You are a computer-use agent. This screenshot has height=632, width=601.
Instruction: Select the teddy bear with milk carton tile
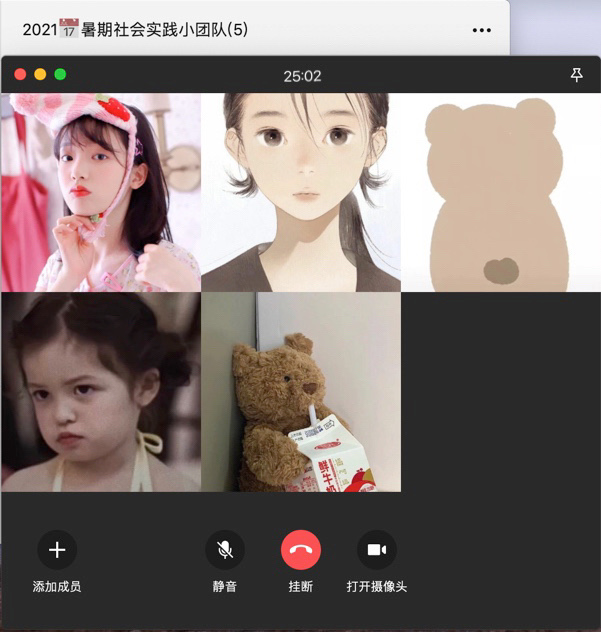tap(300, 392)
